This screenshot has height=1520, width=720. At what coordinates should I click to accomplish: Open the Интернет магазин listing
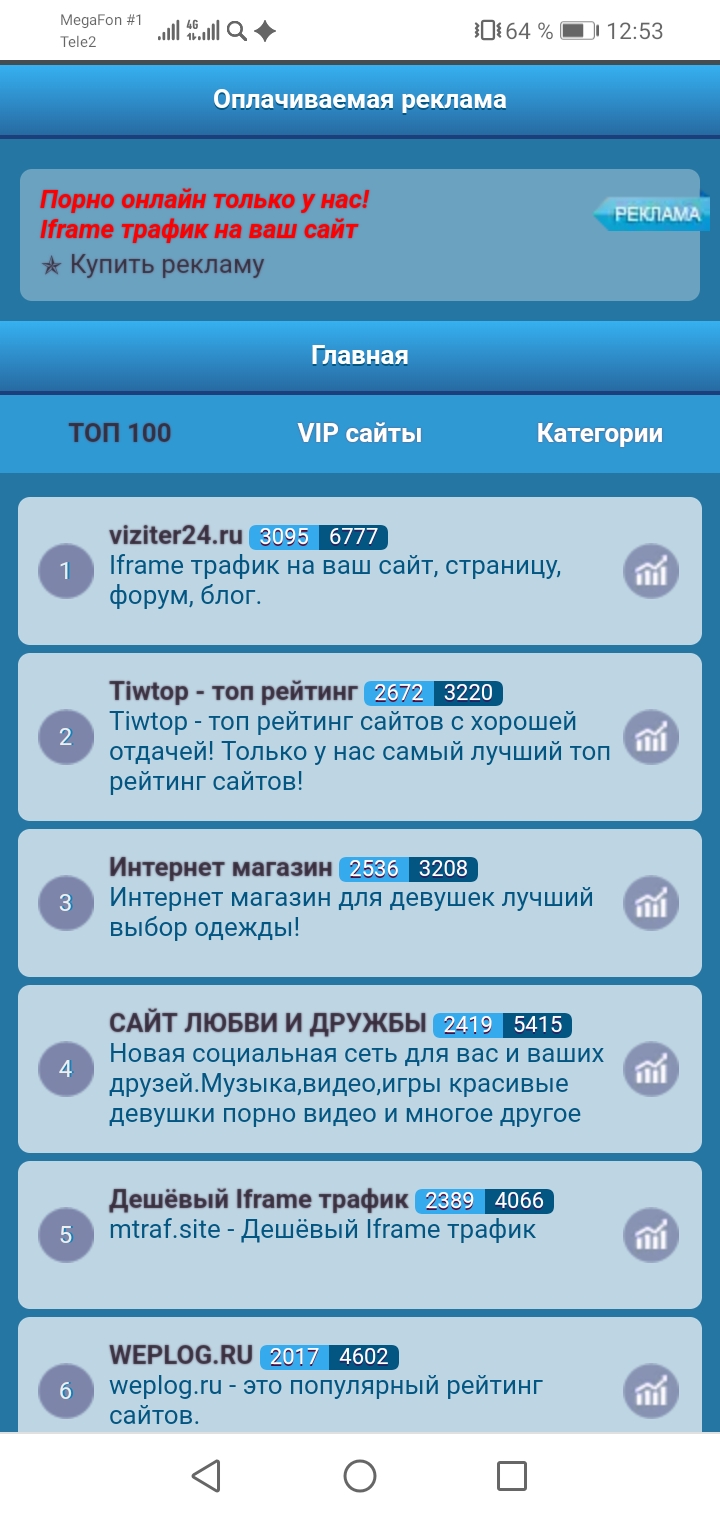coord(221,867)
